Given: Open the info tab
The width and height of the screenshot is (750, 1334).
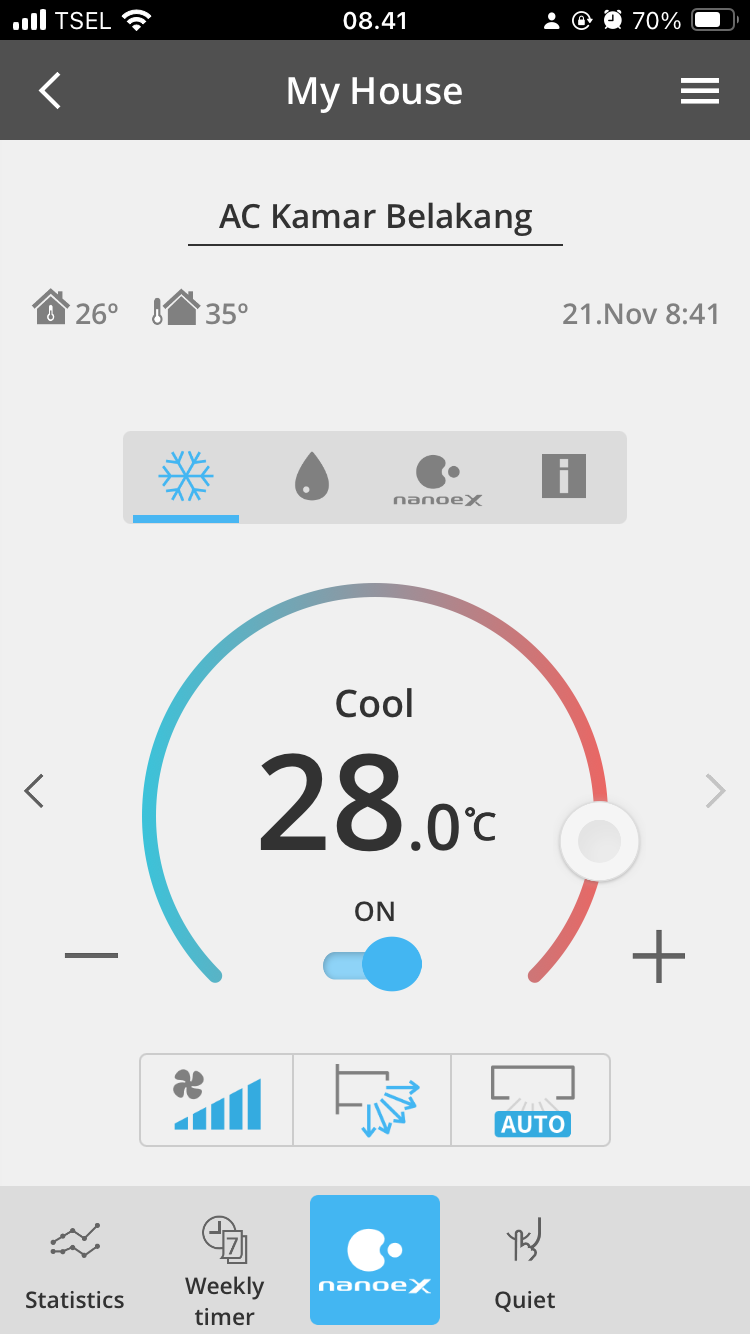Looking at the screenshot, I should (x=563, y=476).
